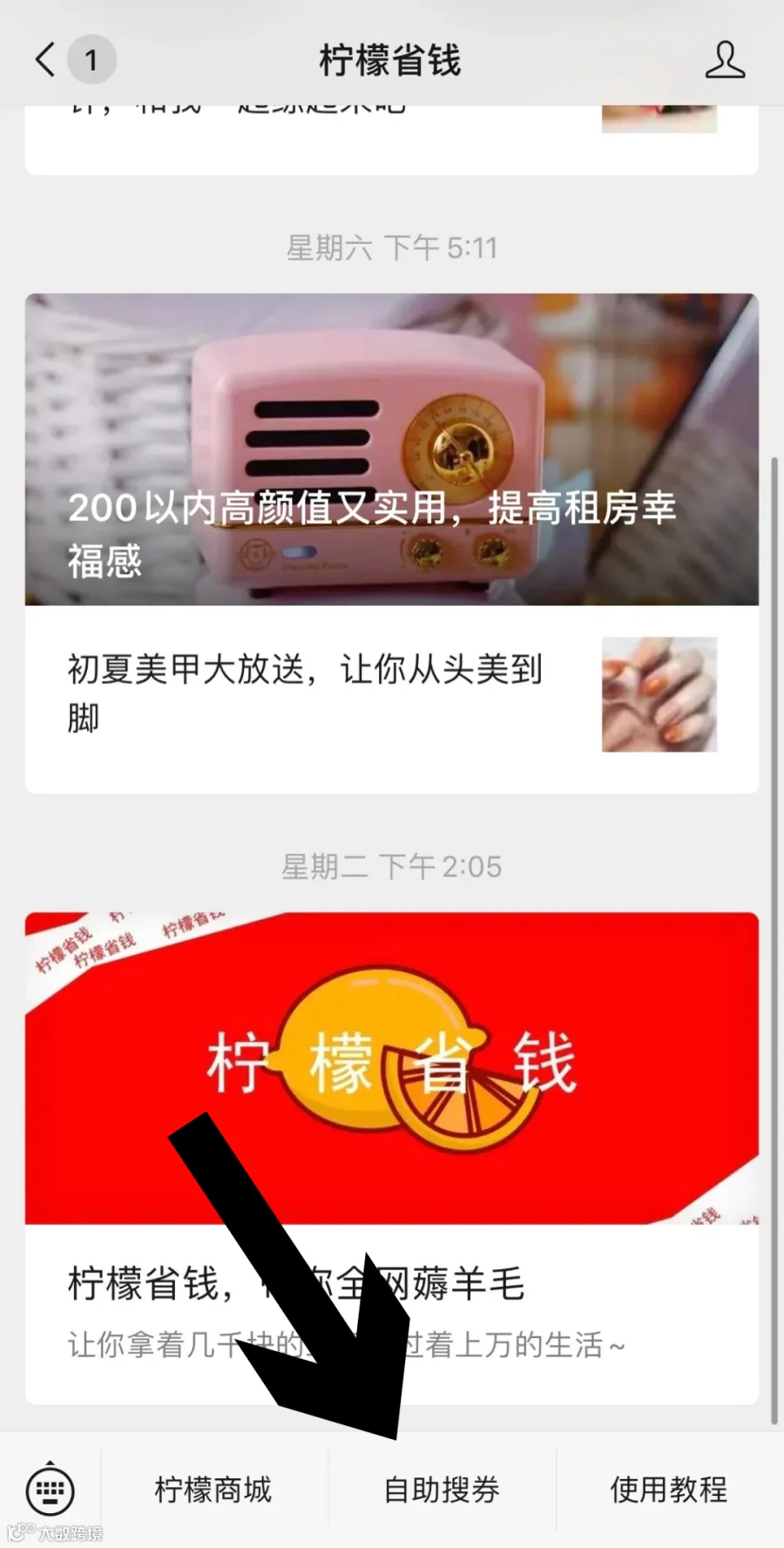Open the 使用教程 menu
The image size is (784, 1548).
(669, 1491)
